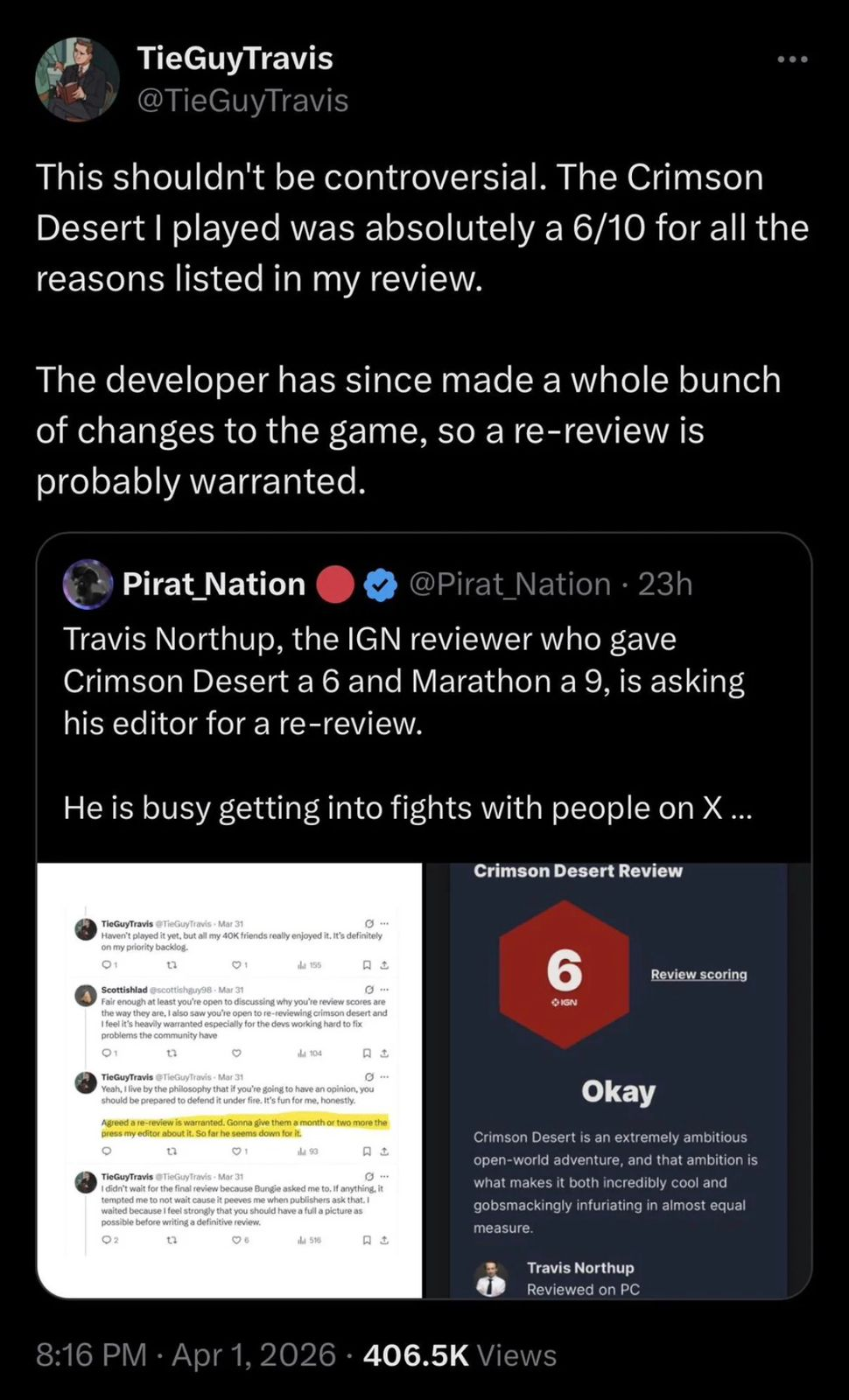This screenshot has height=1400, width=849.
Task: Open the tweet's three-dot overflow menu
Action: coord(792,59)
